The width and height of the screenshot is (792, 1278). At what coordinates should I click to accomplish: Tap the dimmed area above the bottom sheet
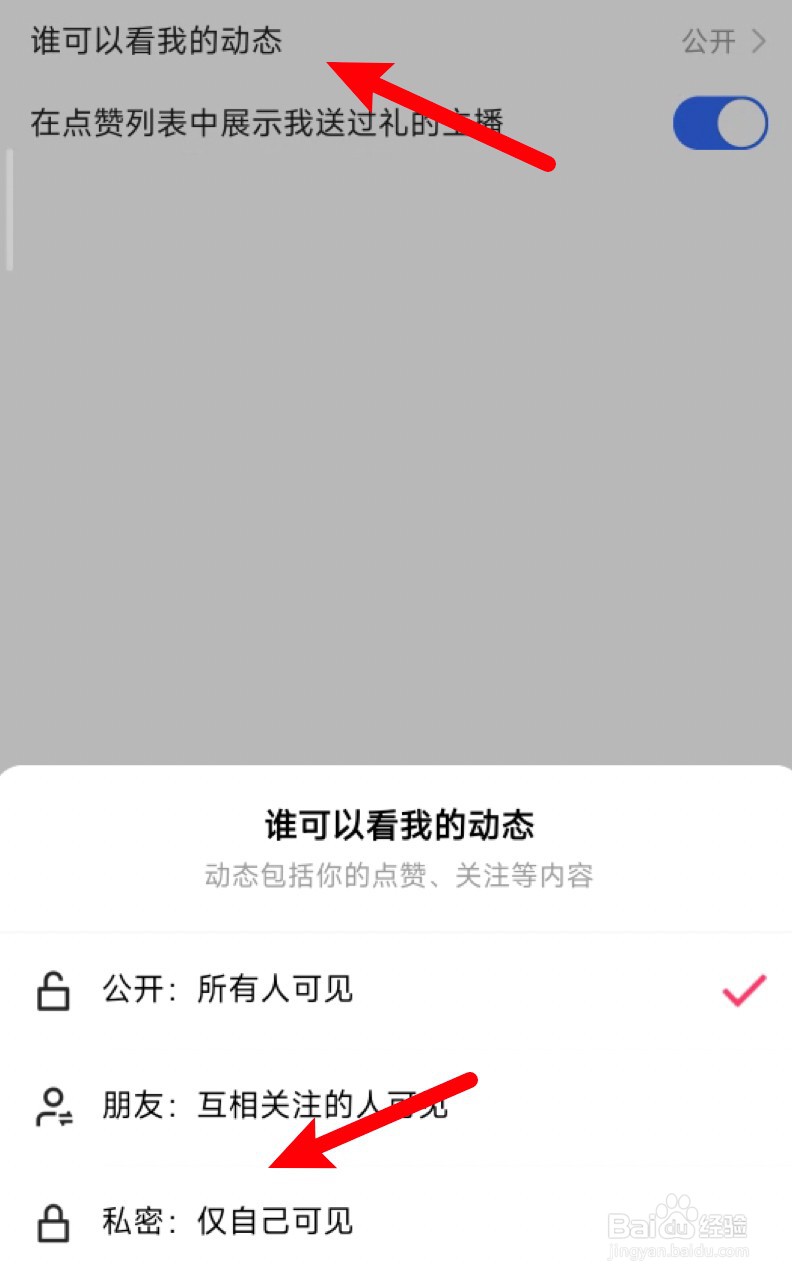pyautogui.click(x=396, y=450)
